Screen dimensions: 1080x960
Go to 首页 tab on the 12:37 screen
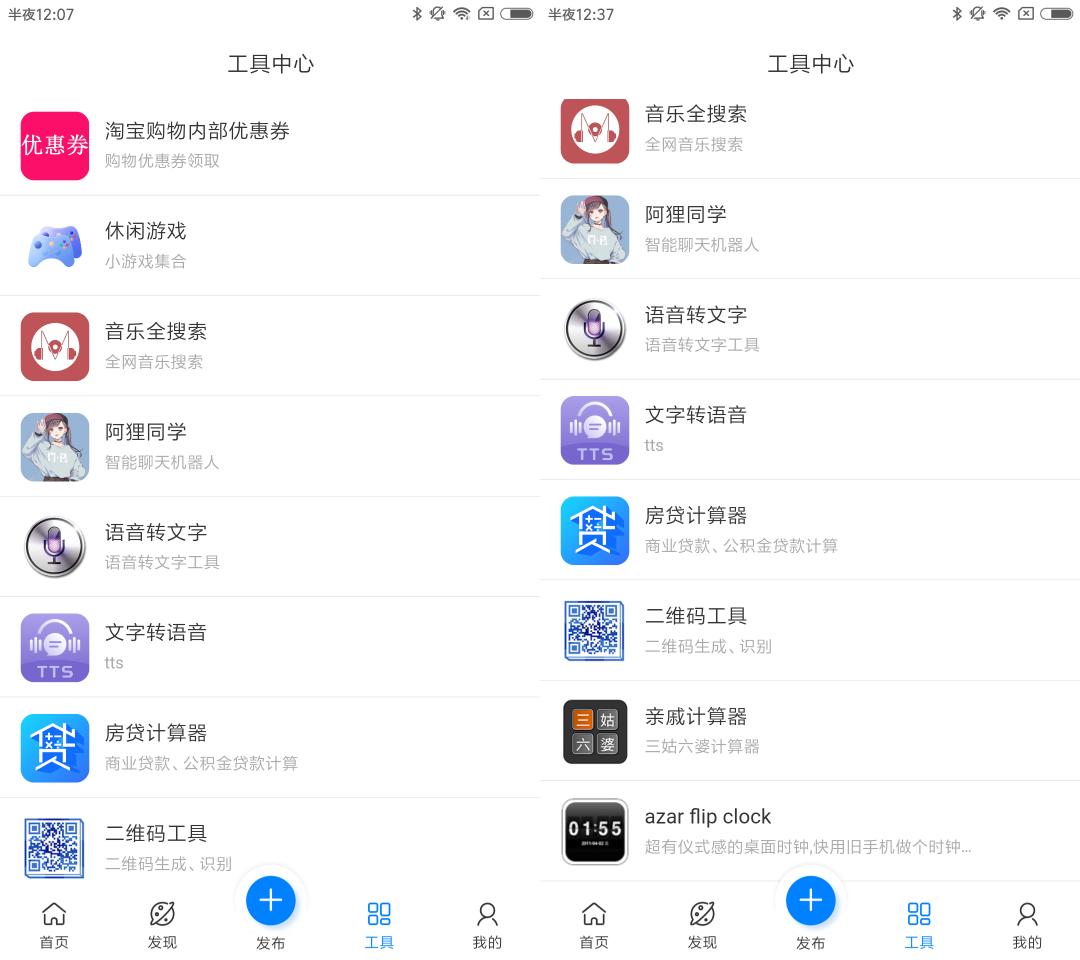point(594,924)
